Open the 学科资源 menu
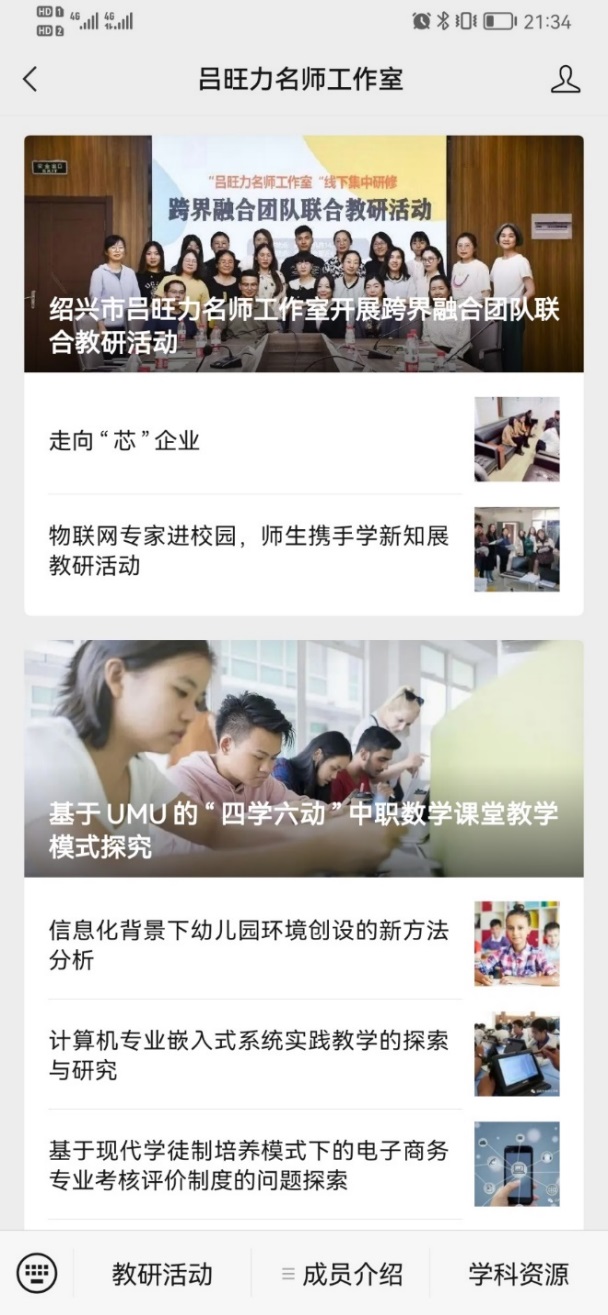Screen dimensions: 608x1315 tap(518, 1274)
